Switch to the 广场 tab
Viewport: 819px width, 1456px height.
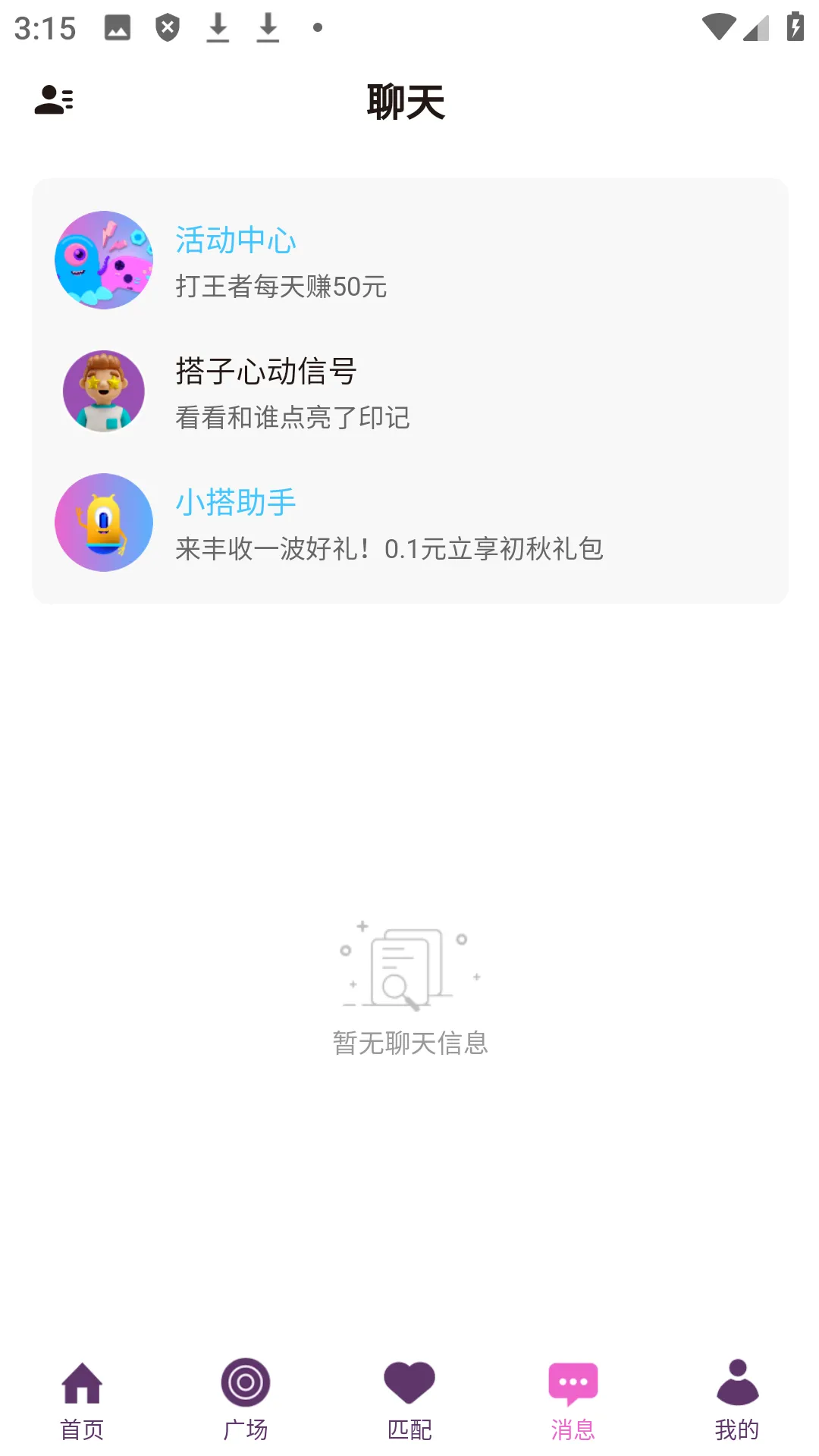[244, 1429]
